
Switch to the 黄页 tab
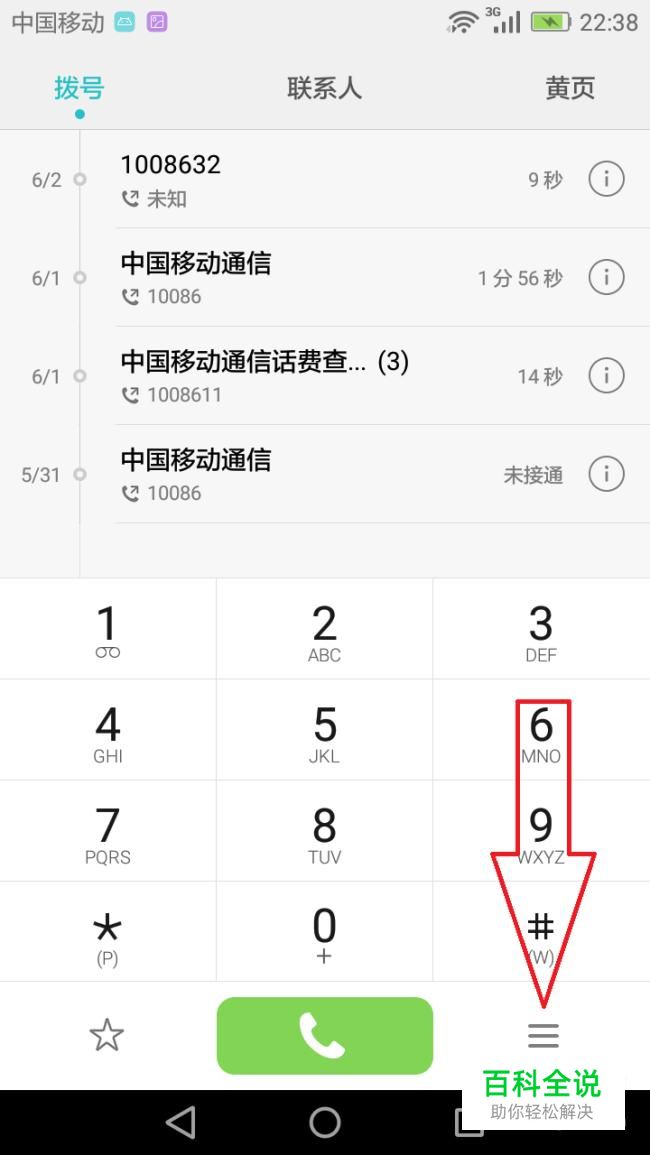click(570, 88)
